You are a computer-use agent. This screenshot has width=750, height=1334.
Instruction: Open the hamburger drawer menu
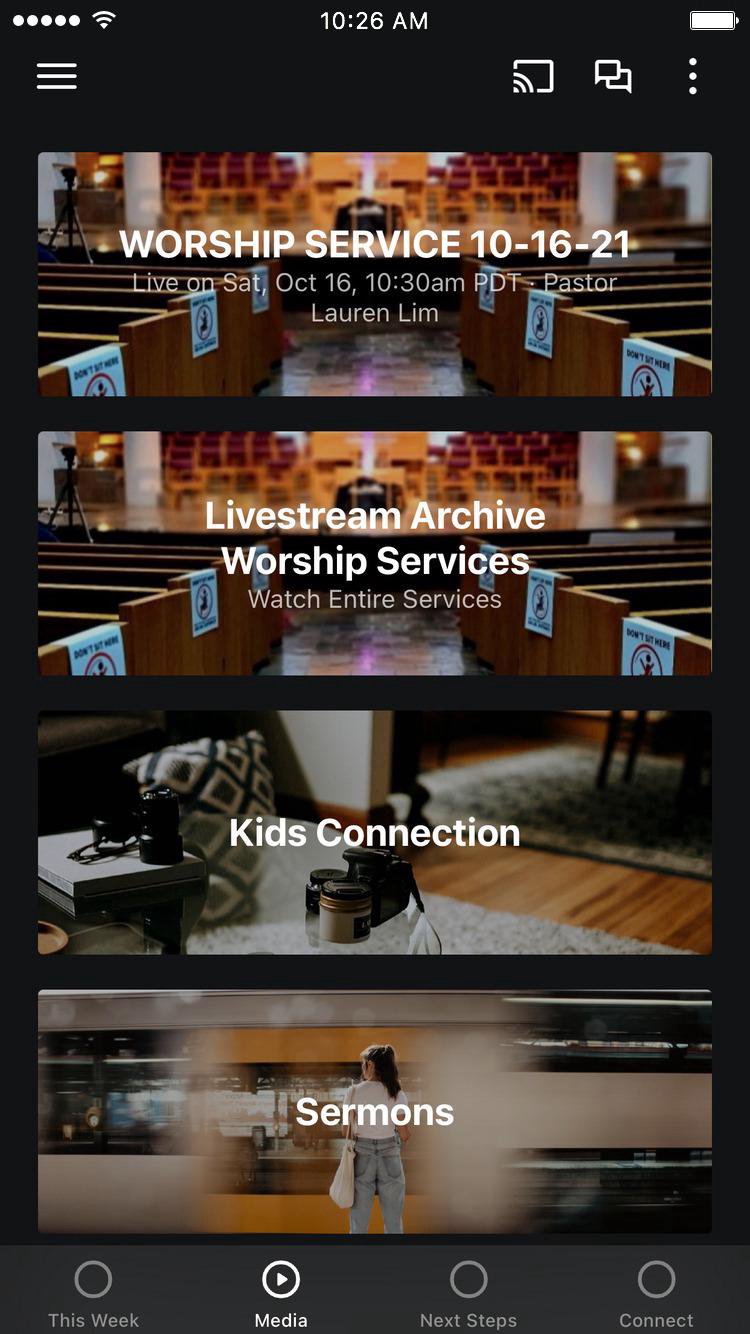[x=57, y=77]
